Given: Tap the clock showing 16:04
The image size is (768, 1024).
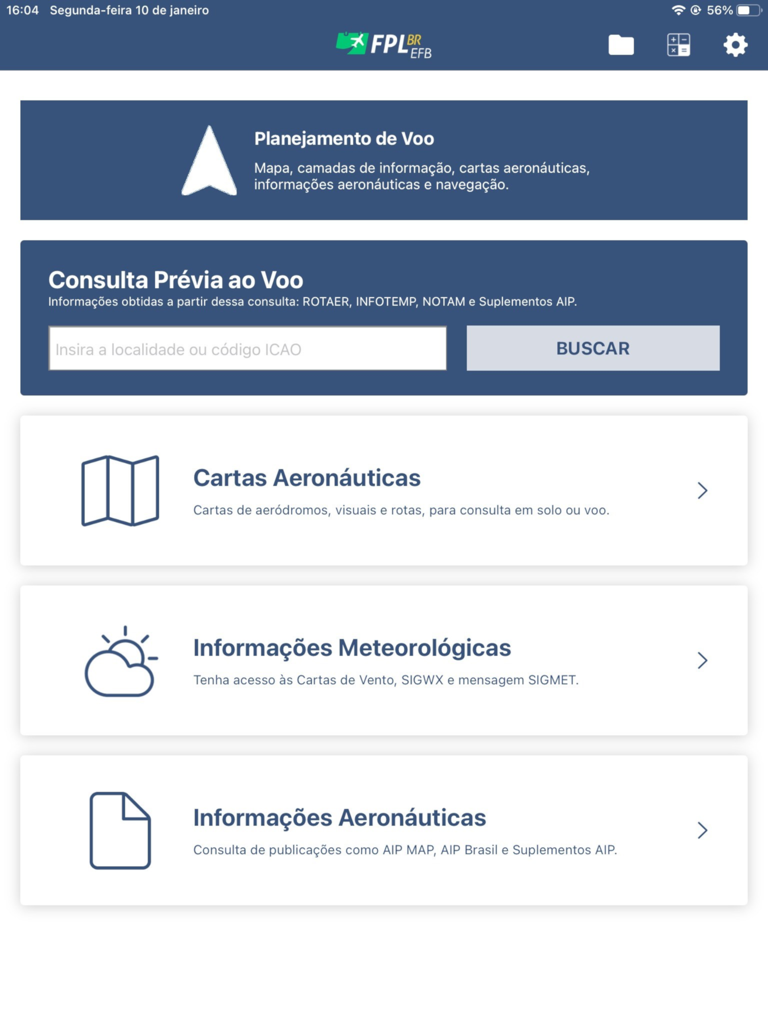Looking at the screenshot, I should (24, 10).
